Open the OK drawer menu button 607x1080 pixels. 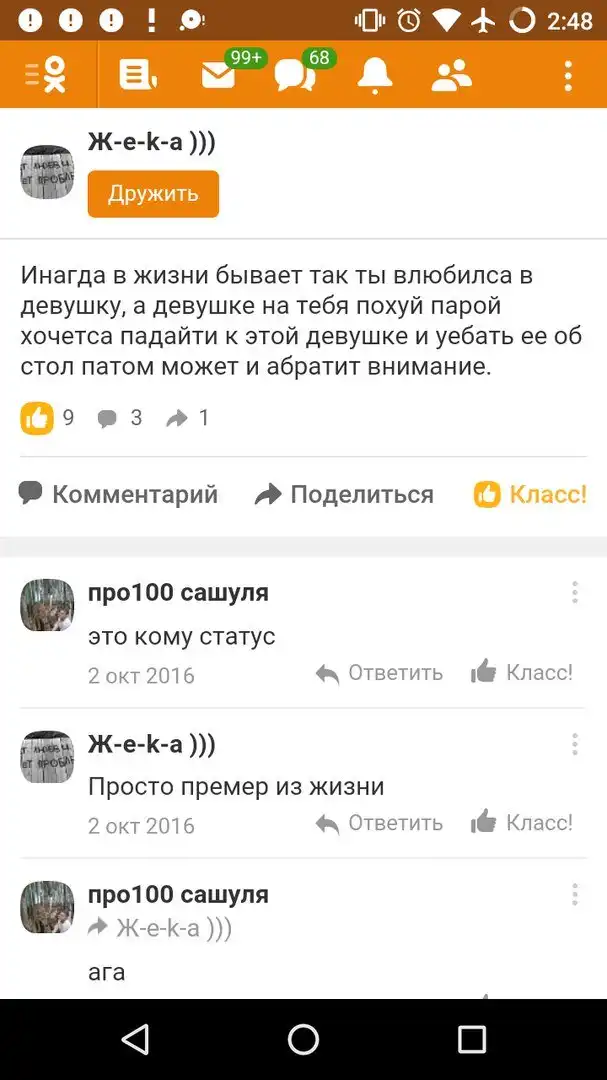[x=46, y=75]
